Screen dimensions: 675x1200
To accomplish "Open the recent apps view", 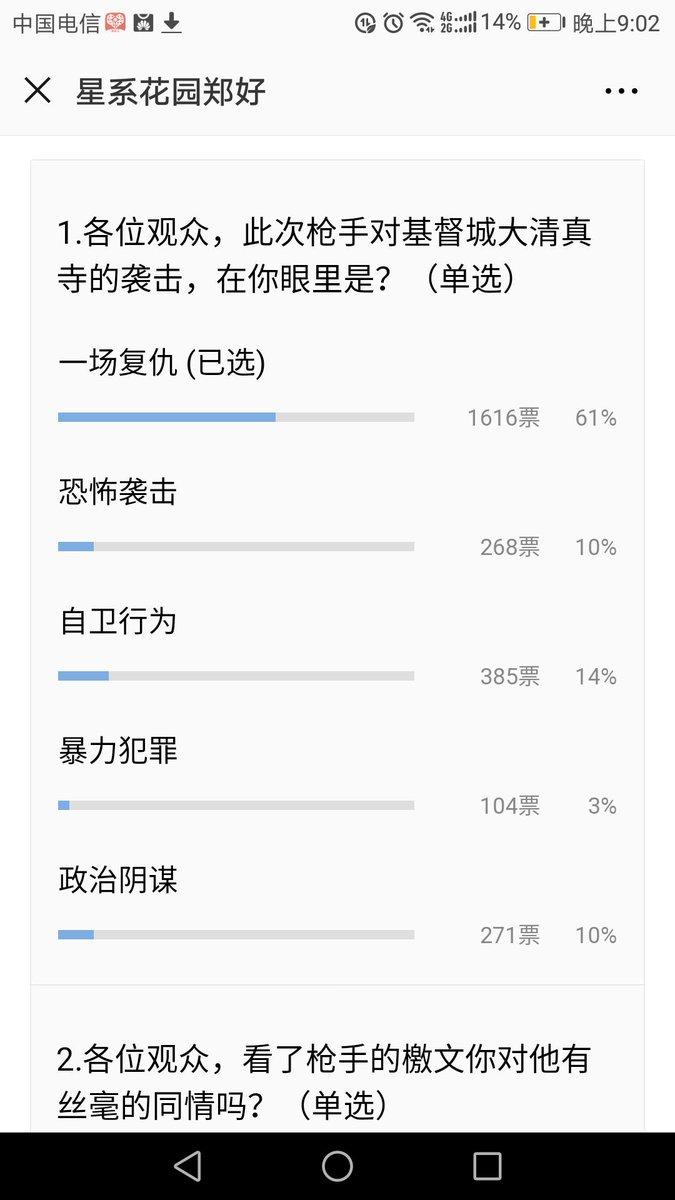I will pos(487,1166).
